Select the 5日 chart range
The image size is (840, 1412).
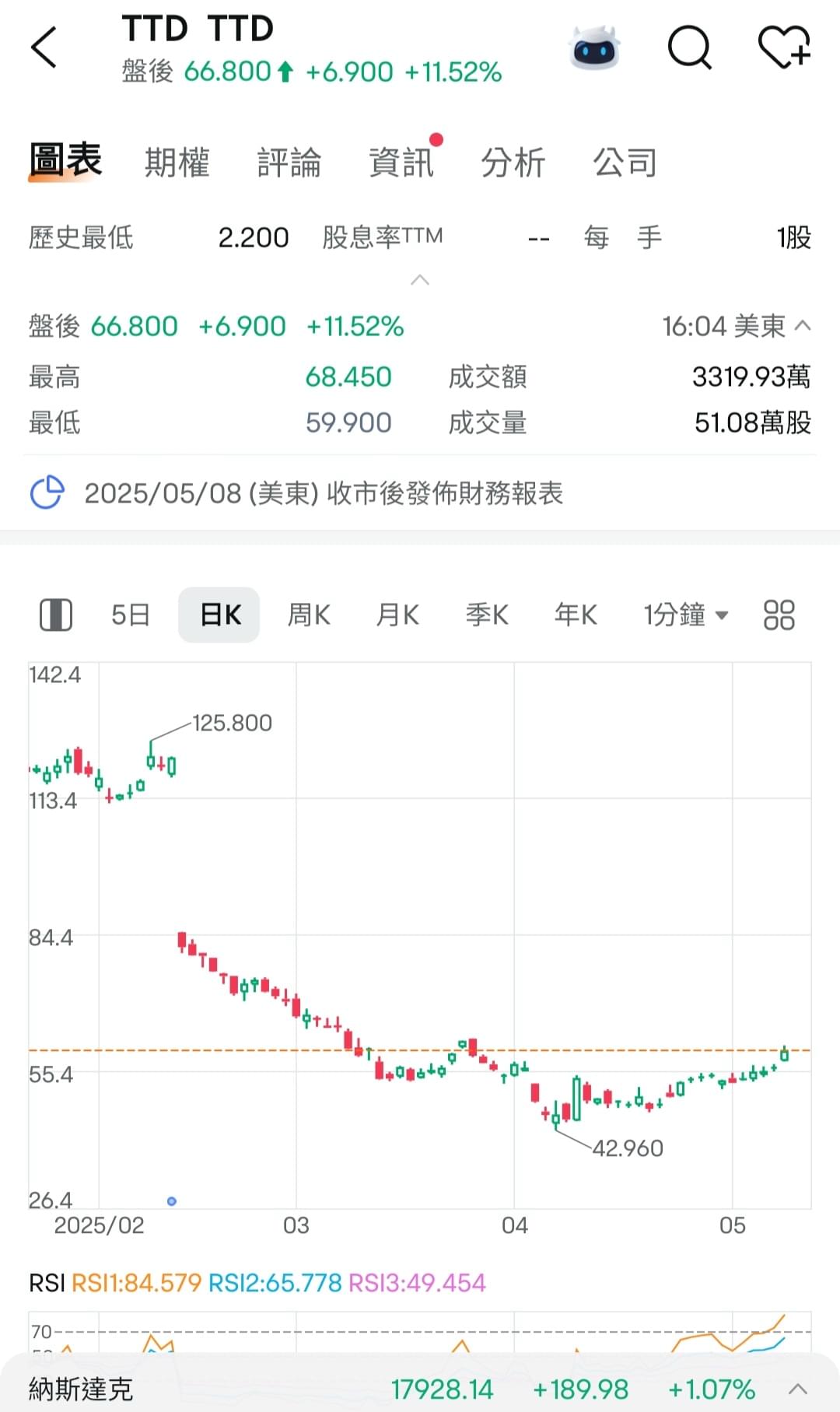click(131, 615)
